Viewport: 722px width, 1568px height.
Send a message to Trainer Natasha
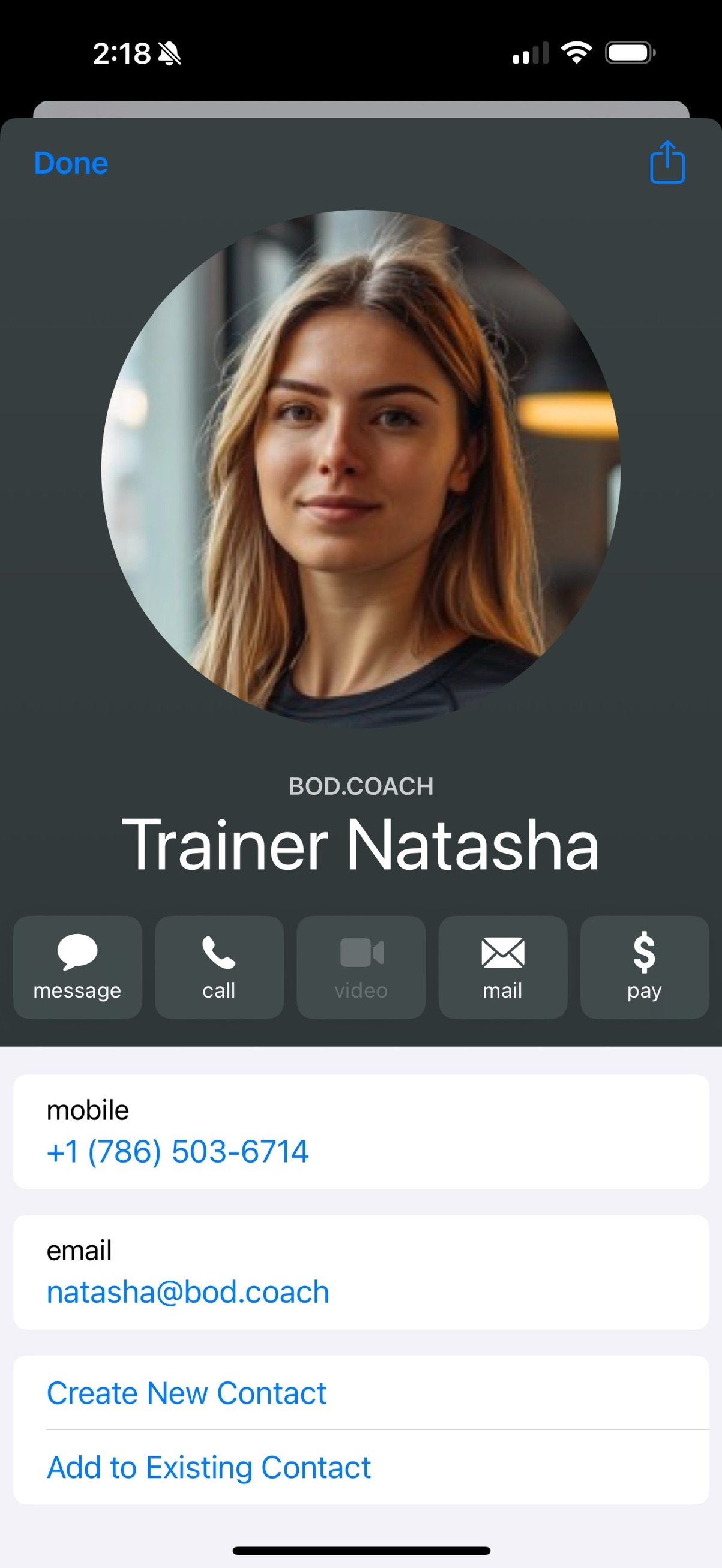tap(77, 966)
